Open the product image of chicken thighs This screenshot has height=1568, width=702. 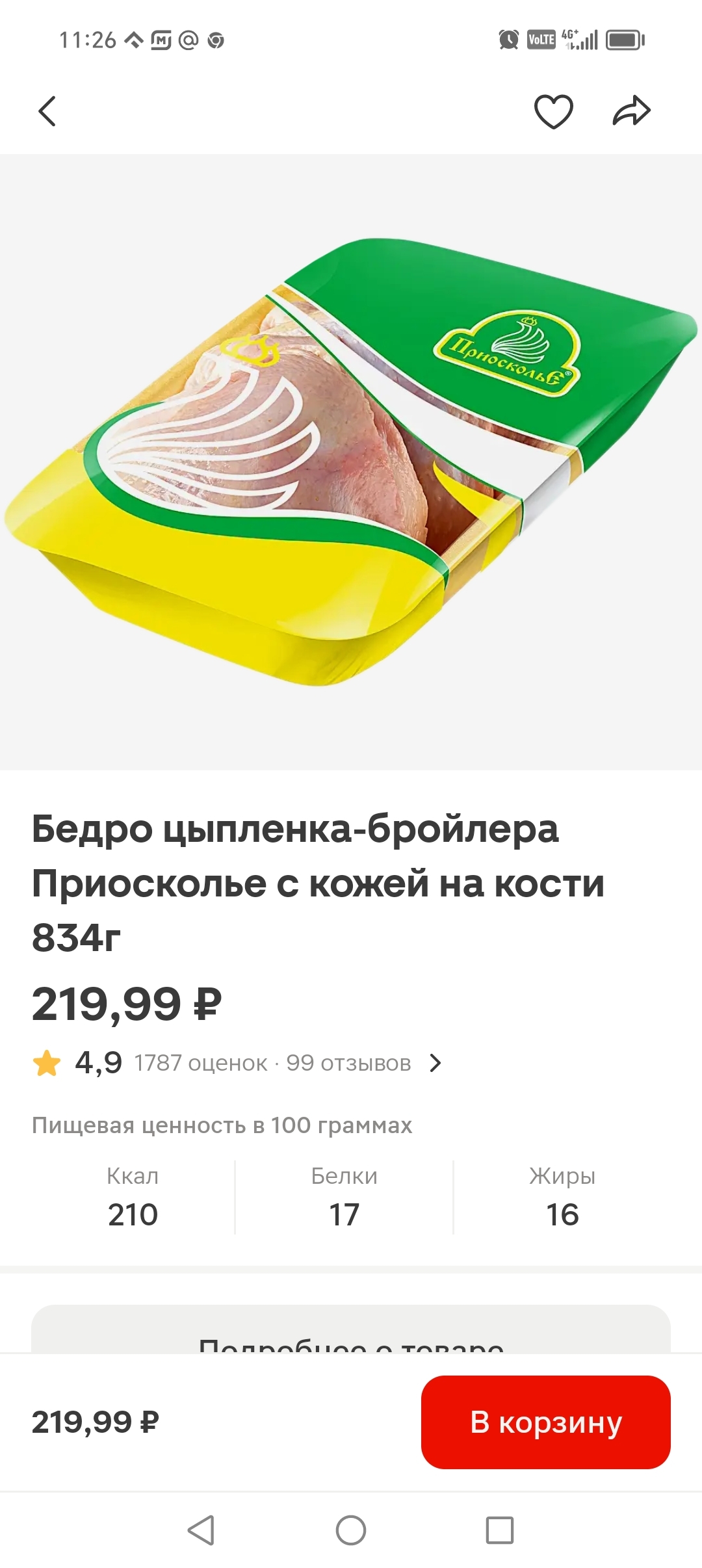(351, 462)
